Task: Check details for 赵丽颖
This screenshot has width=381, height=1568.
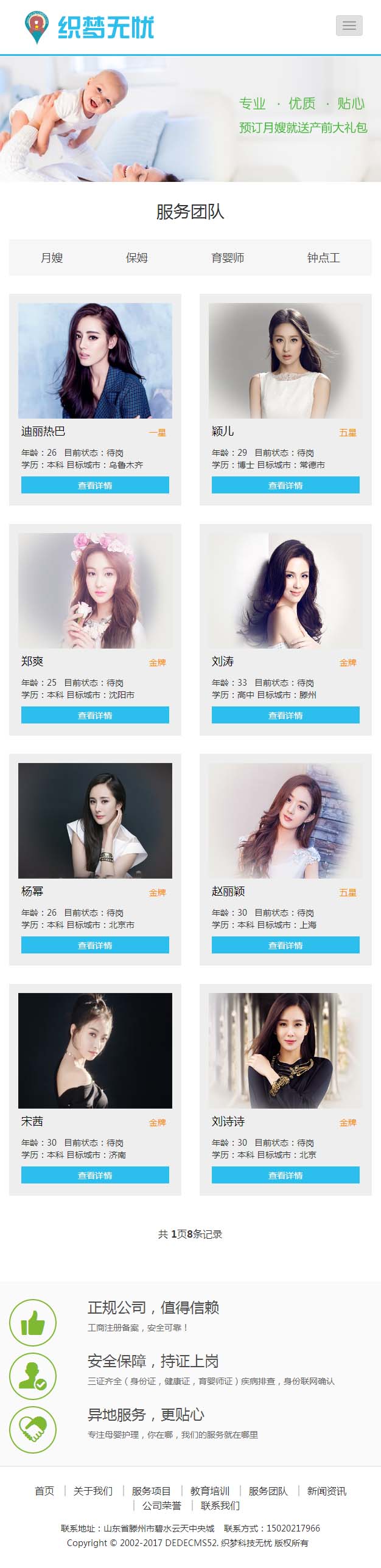Action: point(285,946)
